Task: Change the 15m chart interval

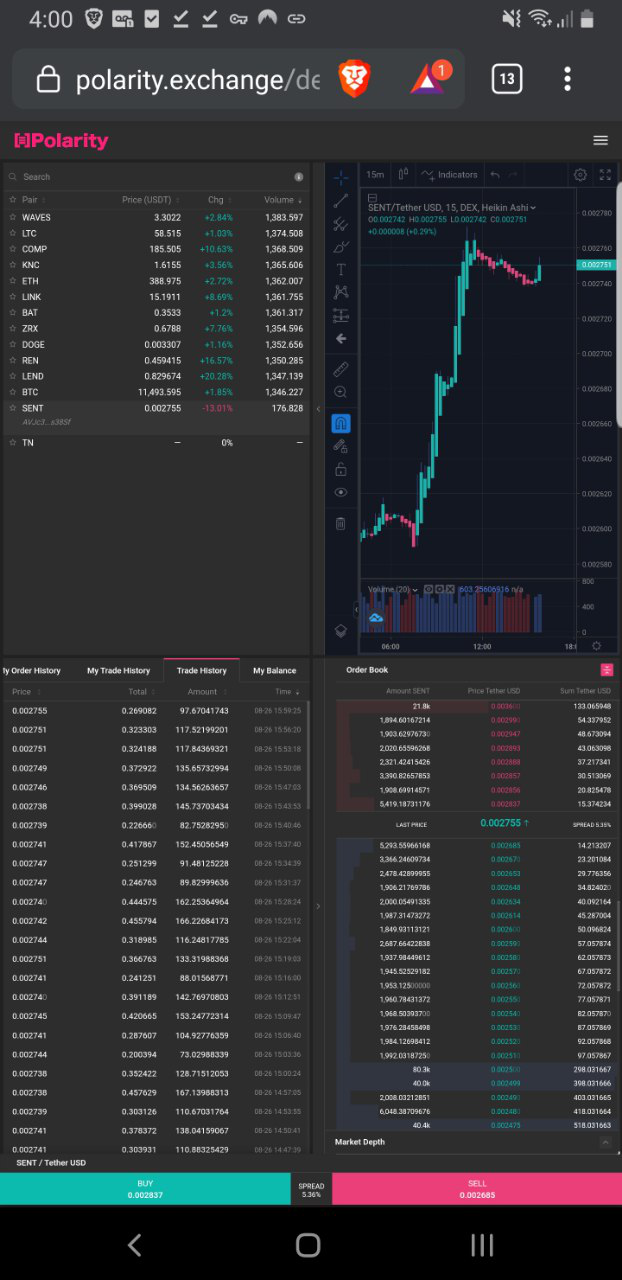Action: 375,175
